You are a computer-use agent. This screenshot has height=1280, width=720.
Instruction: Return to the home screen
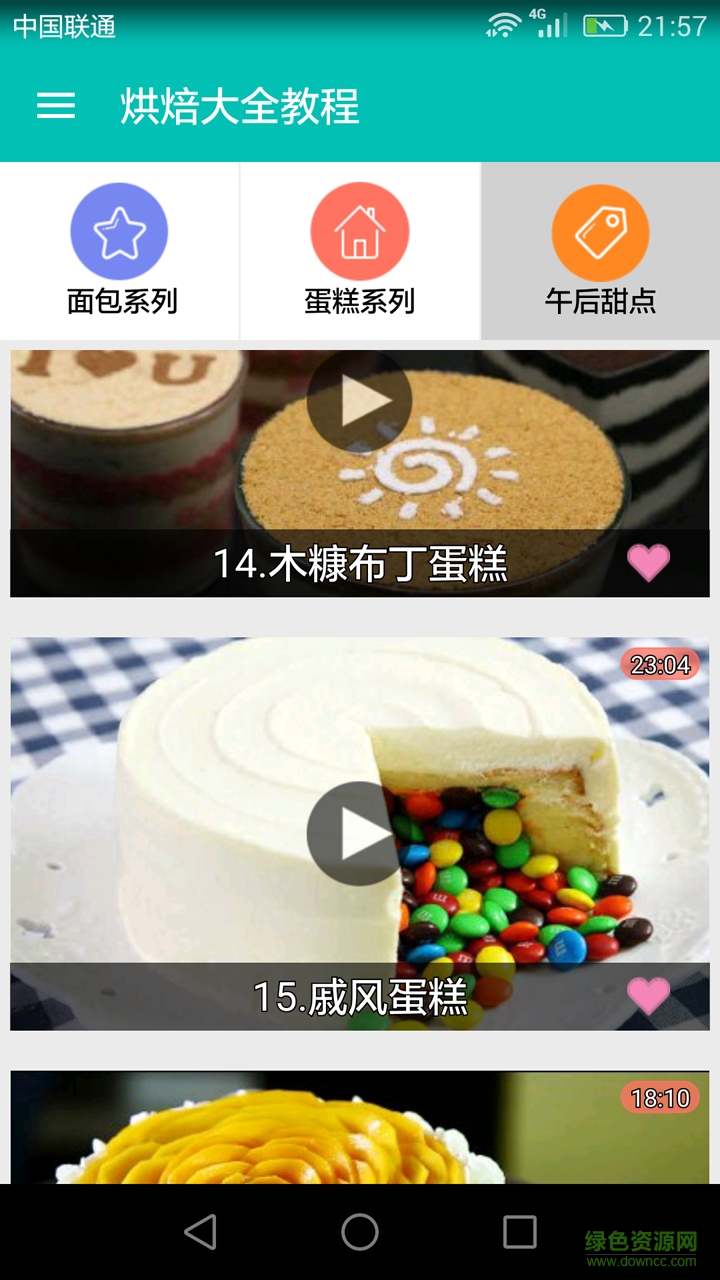point(360,1232)
